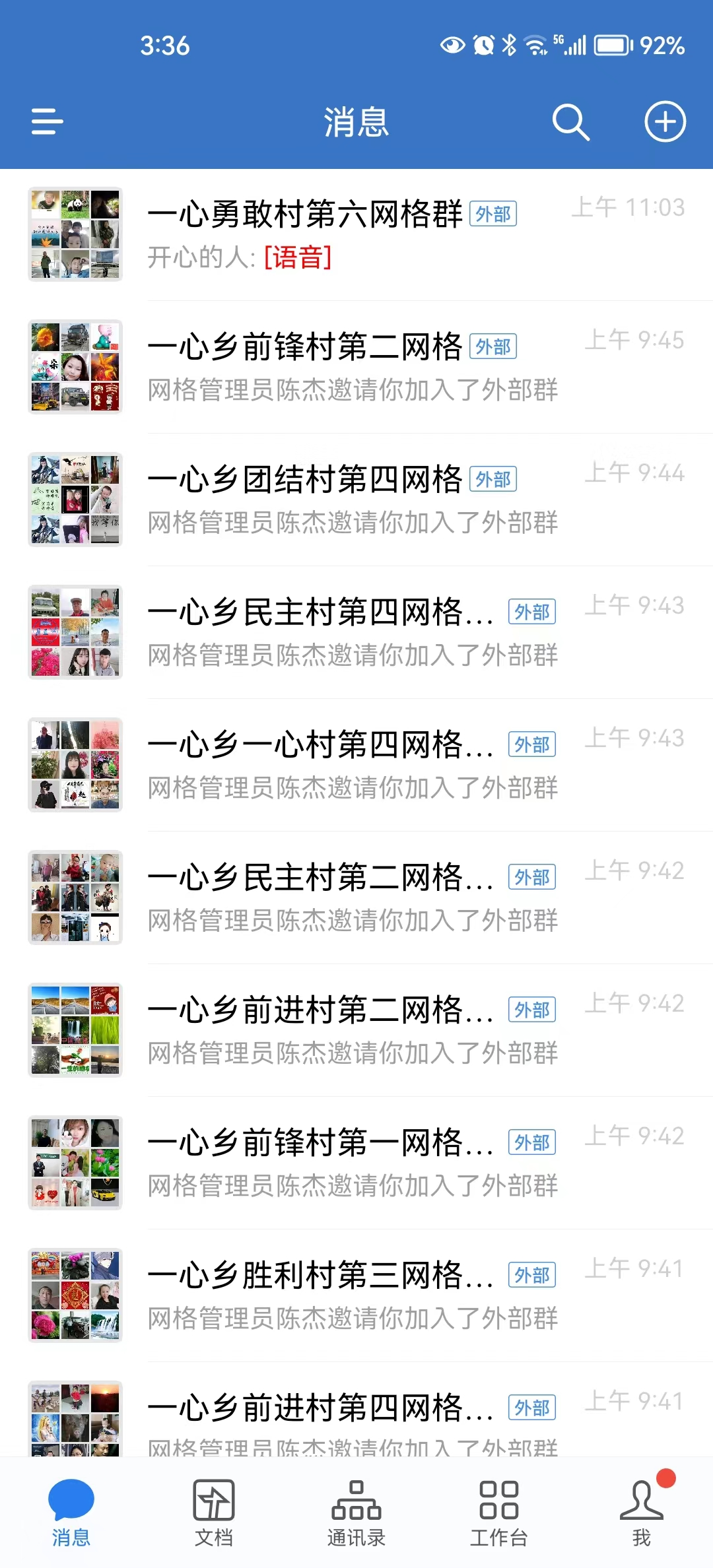The height and width of the screenshot is (1568, 713).
Task: Open 一心乡前进村第二网格 chat
Action: point(356,1031)
